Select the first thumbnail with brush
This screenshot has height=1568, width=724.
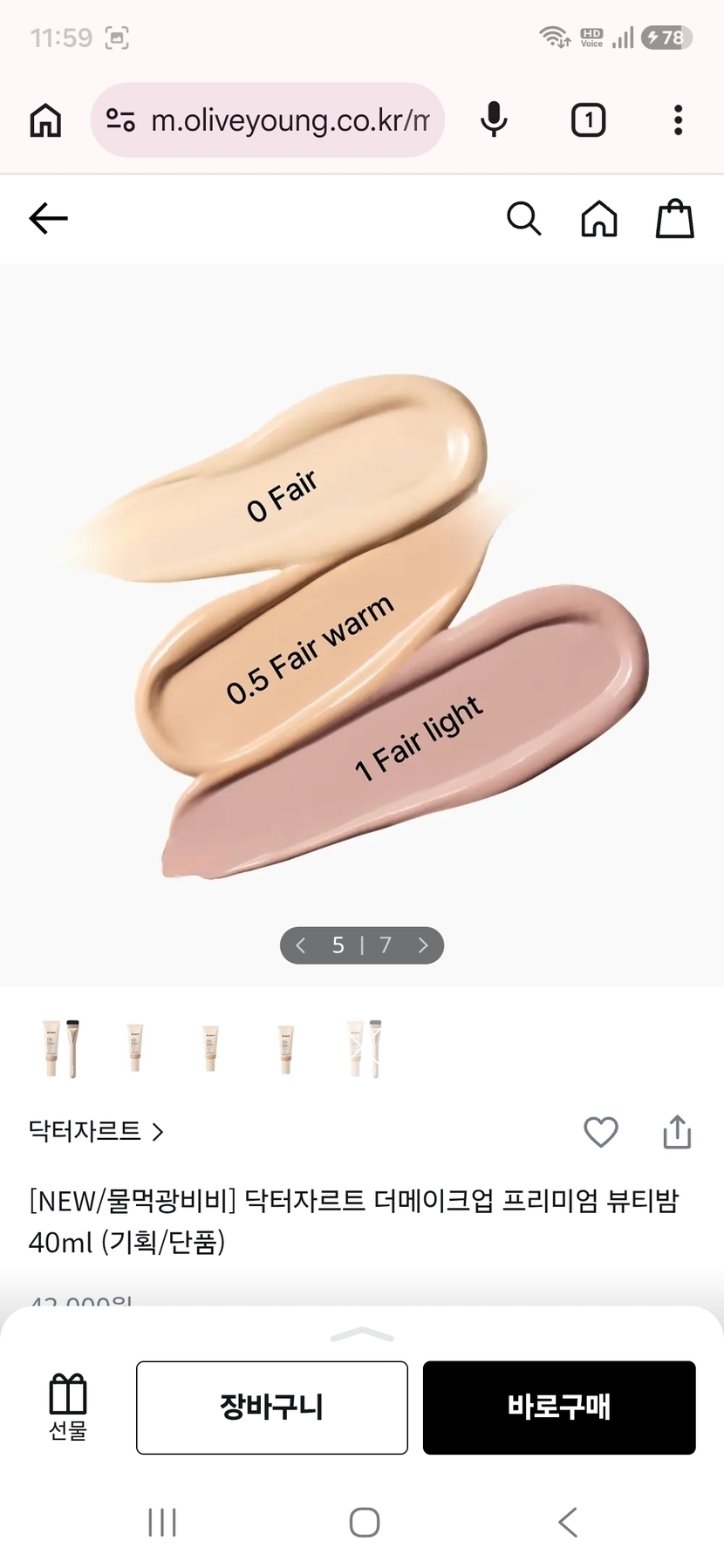pos(61,1048)
